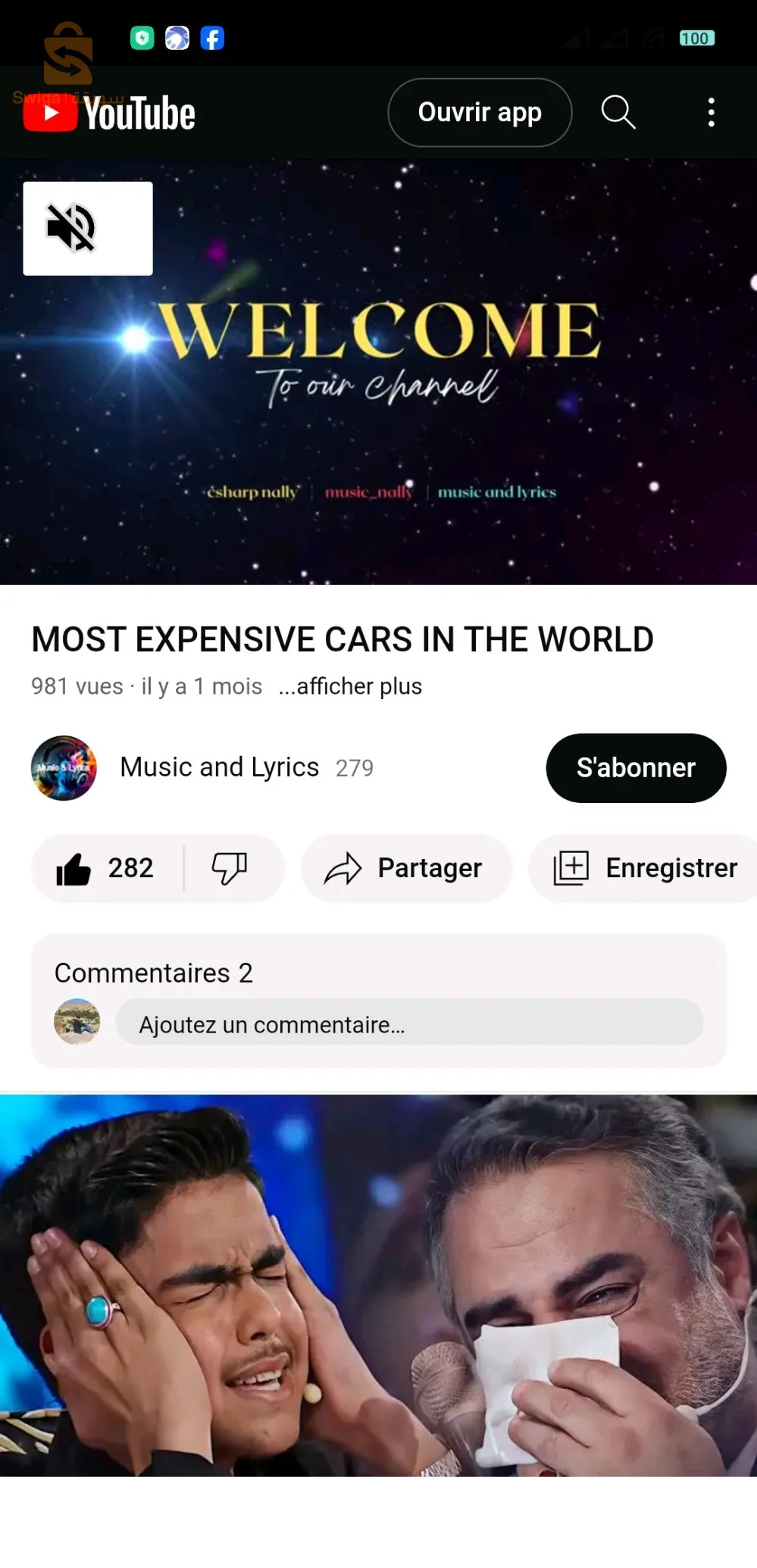Open the Commentaires 2 section
The image size is (757, 1568).
pos(154,973)
